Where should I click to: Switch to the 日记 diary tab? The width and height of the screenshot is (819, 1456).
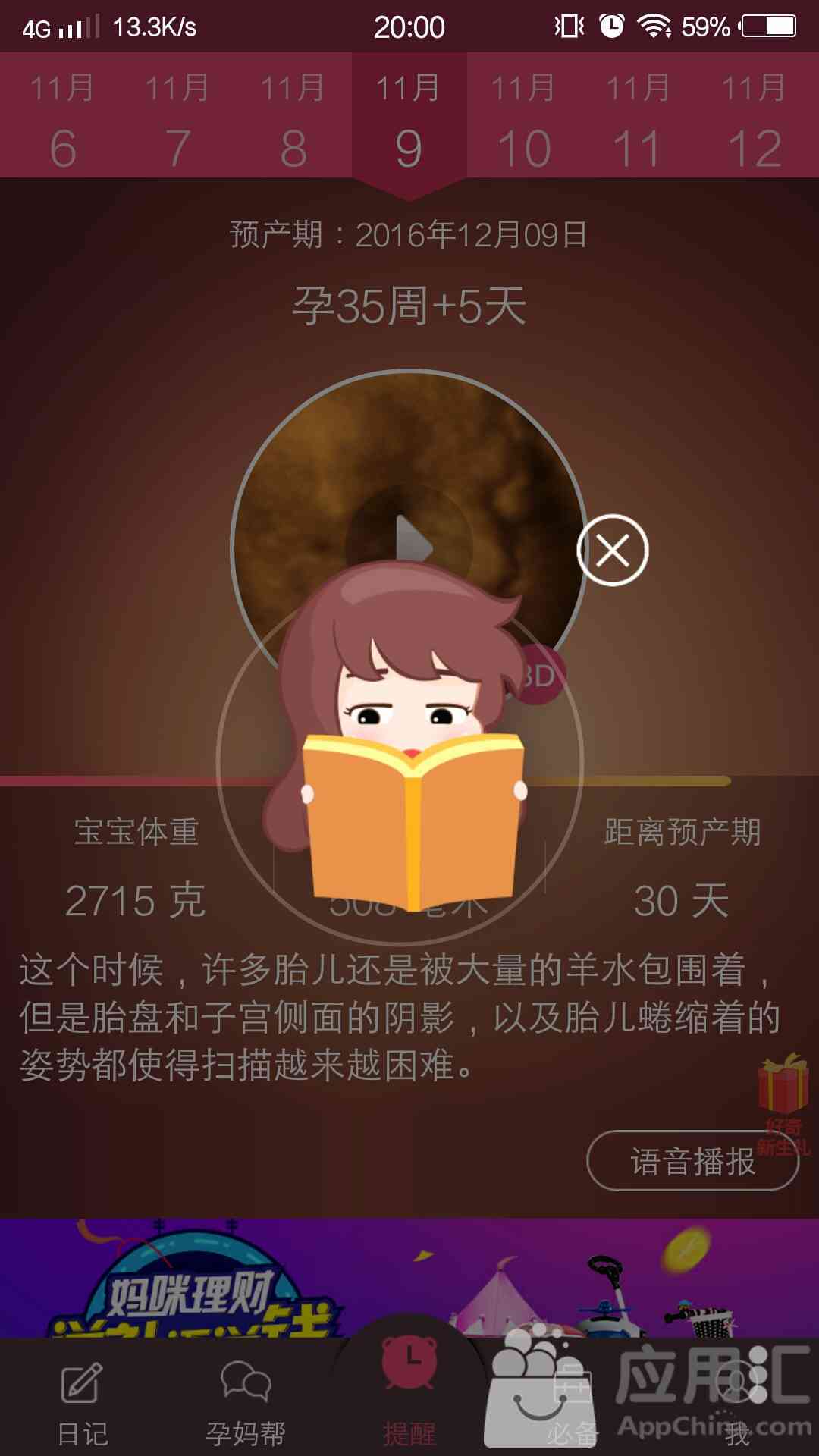pos(82,1401)
